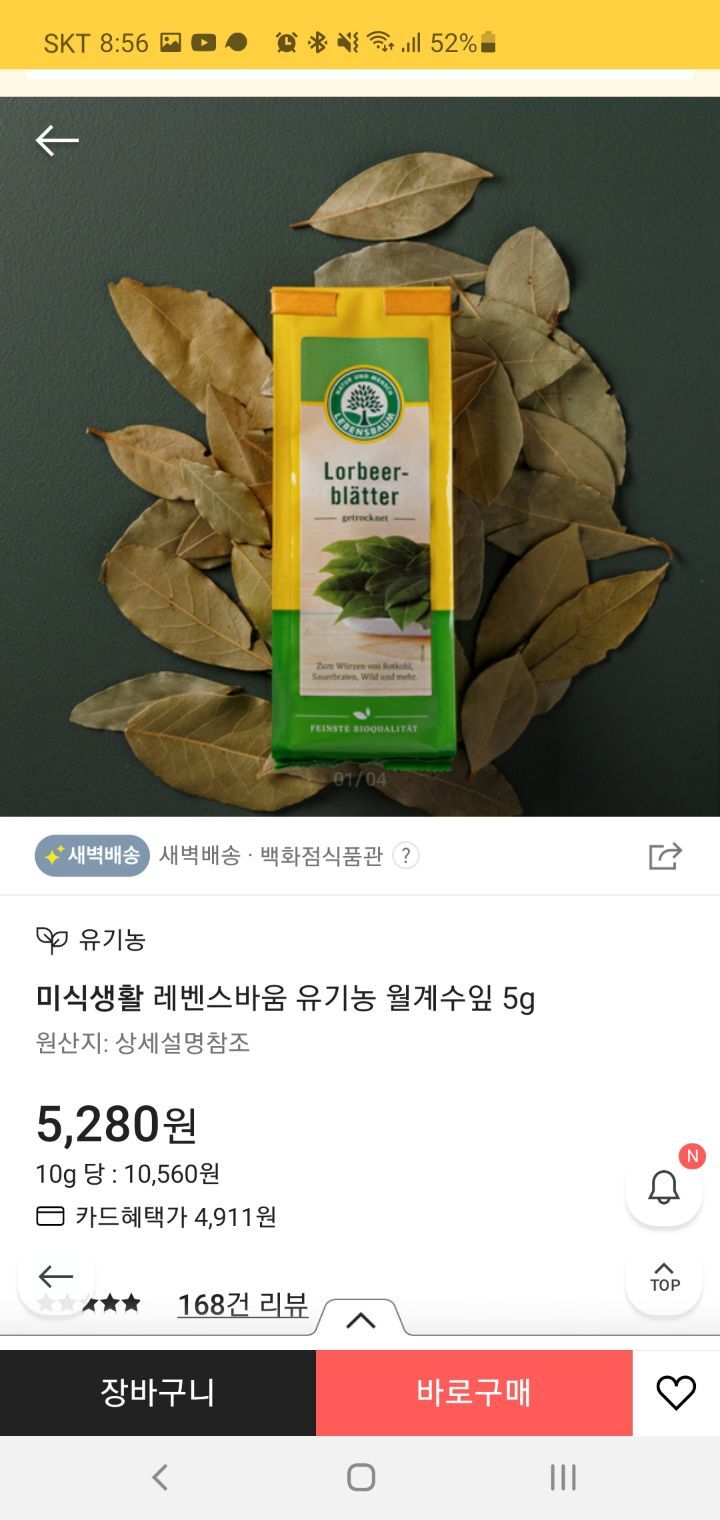Share this bay leaf product
This screenshot has width=720, height=1520.
pyautogui.click(x=665, y=856)
